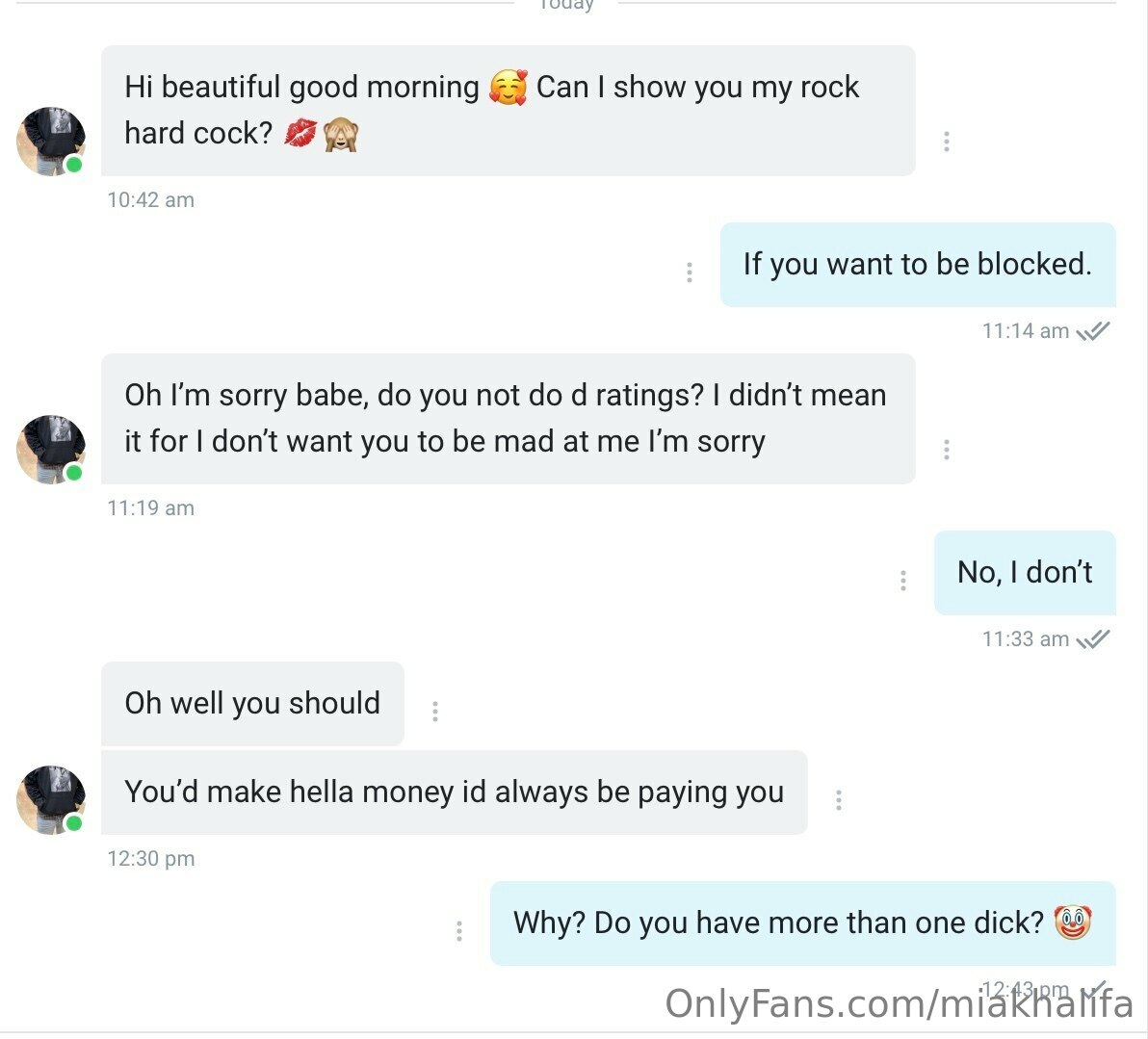Screen dimensions: 1148x1039
Task: Open options for the 'You'd make hella money' message
Action: pos(839,800)
